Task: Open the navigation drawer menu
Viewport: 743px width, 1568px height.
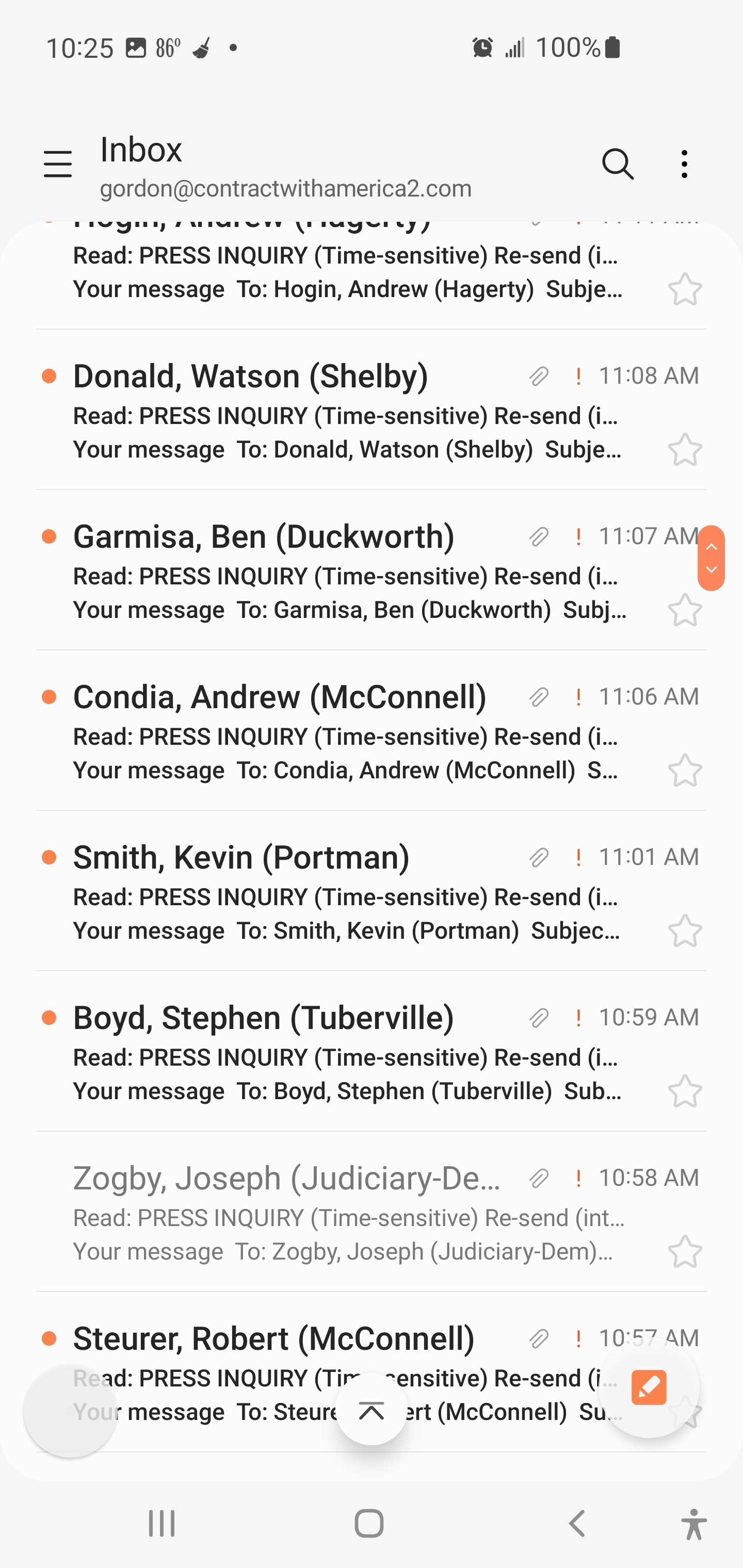Action: coord(58,165)
